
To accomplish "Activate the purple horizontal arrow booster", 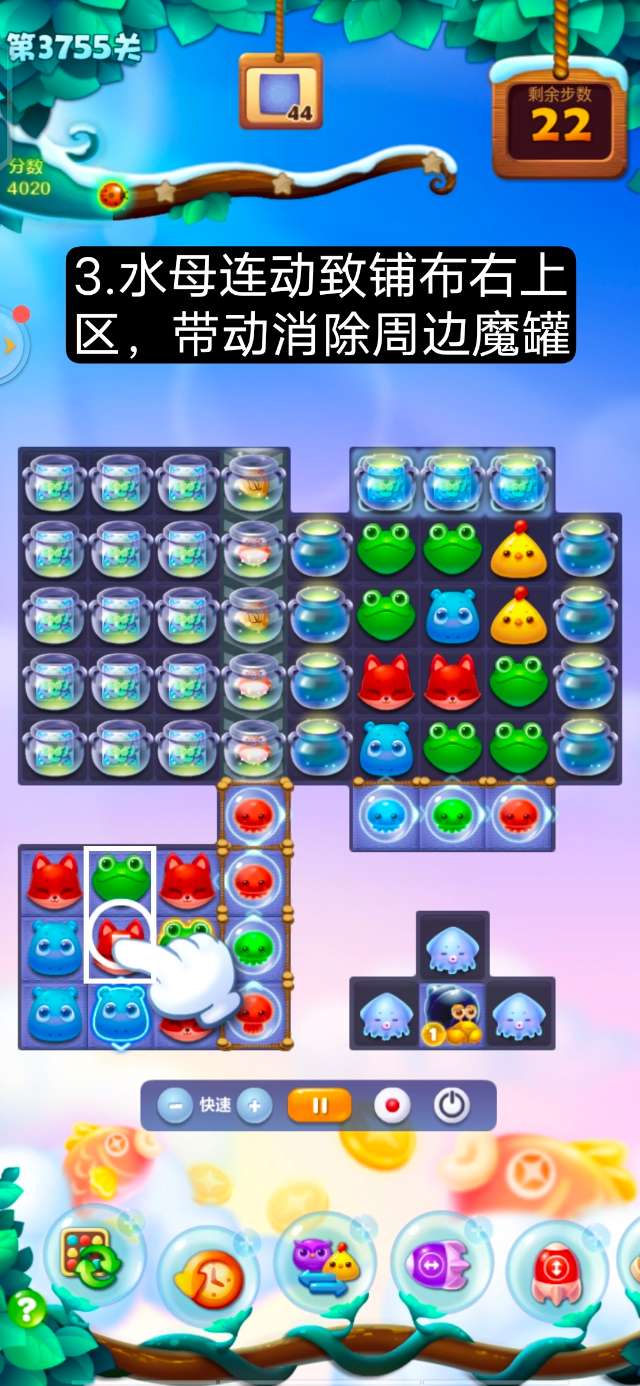I will click(441, 1263).
